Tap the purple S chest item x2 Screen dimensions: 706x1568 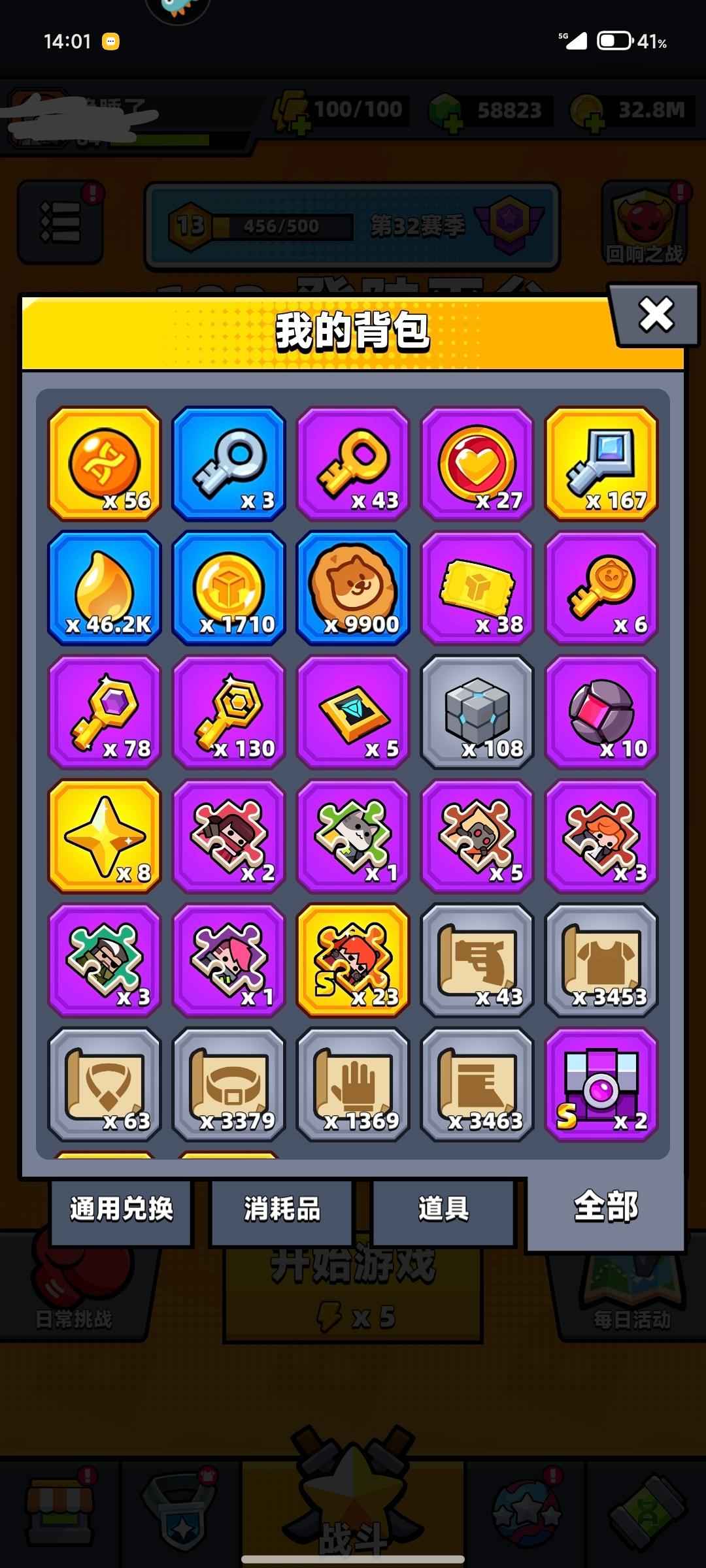coord(601,1085)
